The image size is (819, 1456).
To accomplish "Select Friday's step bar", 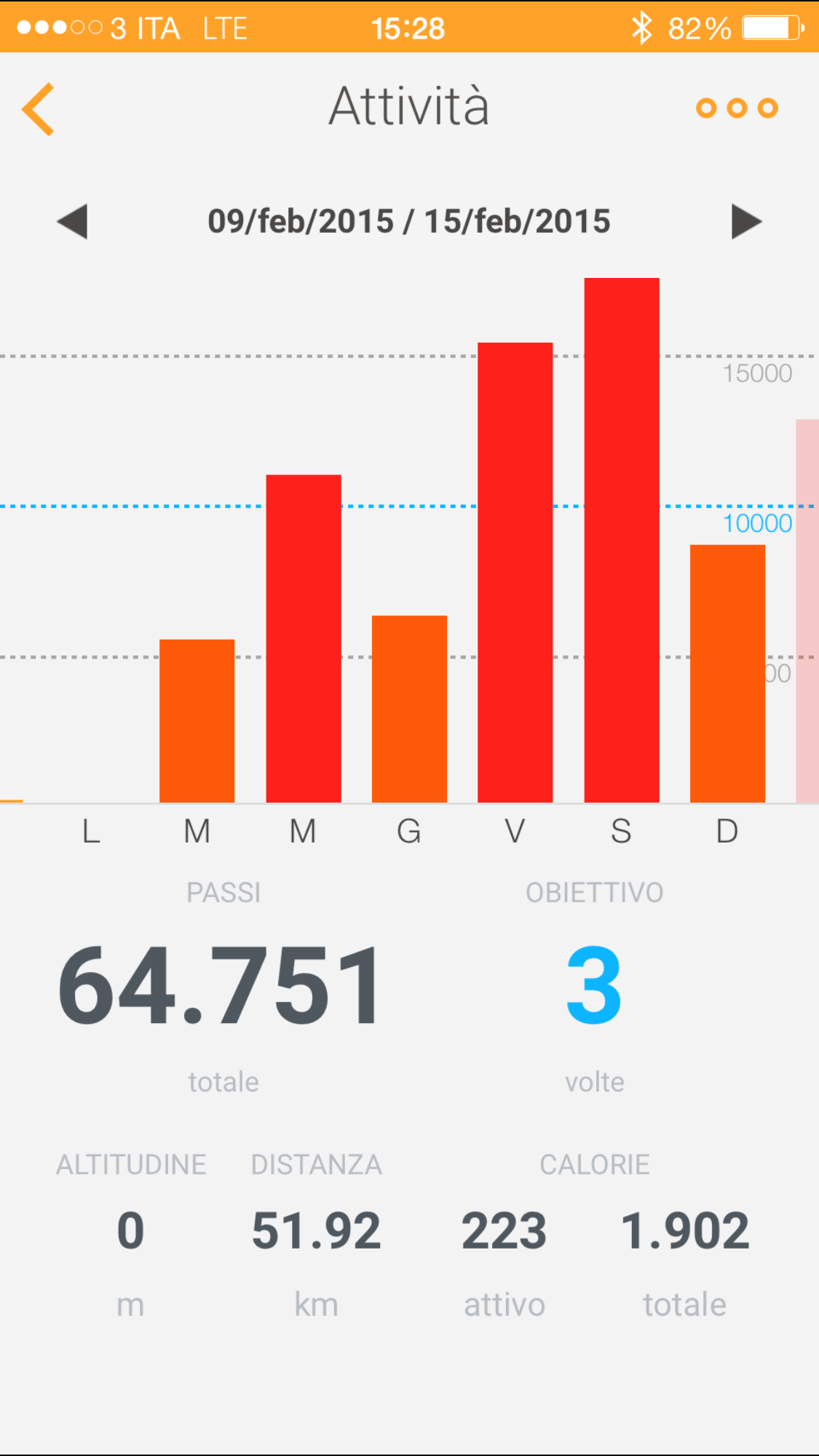I will (515, 573).
